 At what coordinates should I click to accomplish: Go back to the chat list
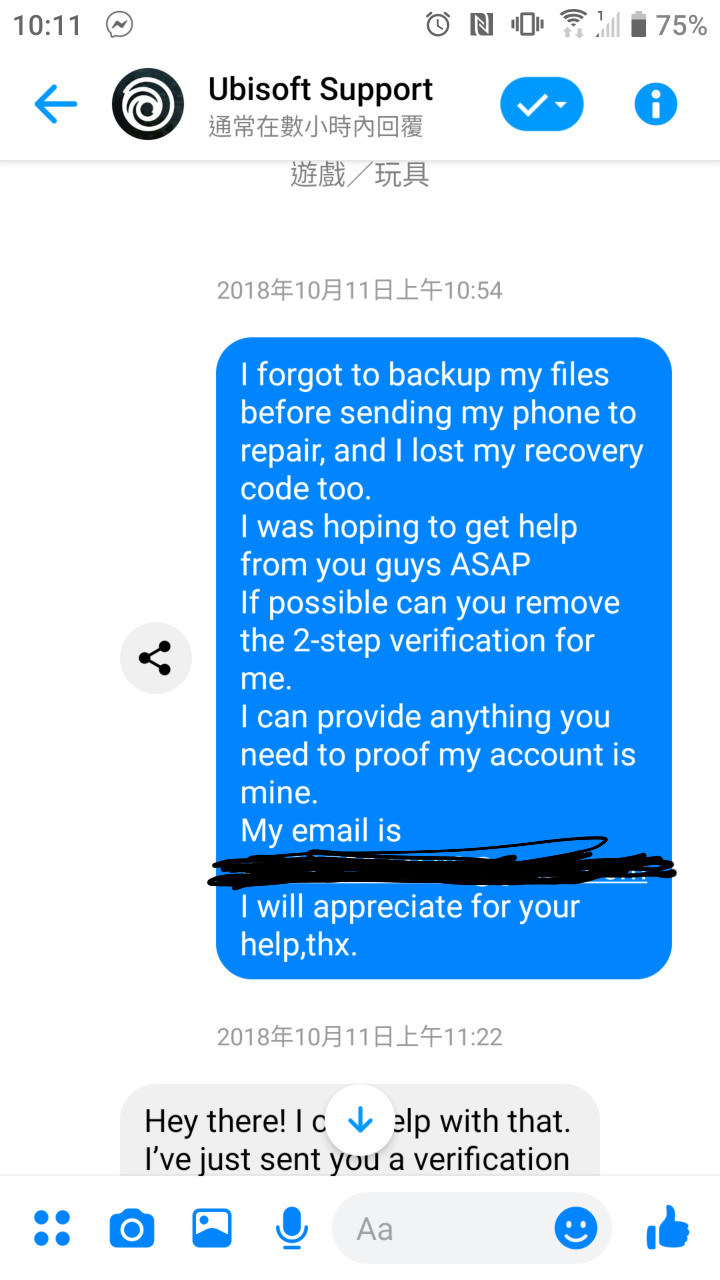pyautogui.click(x=55, y=104)
